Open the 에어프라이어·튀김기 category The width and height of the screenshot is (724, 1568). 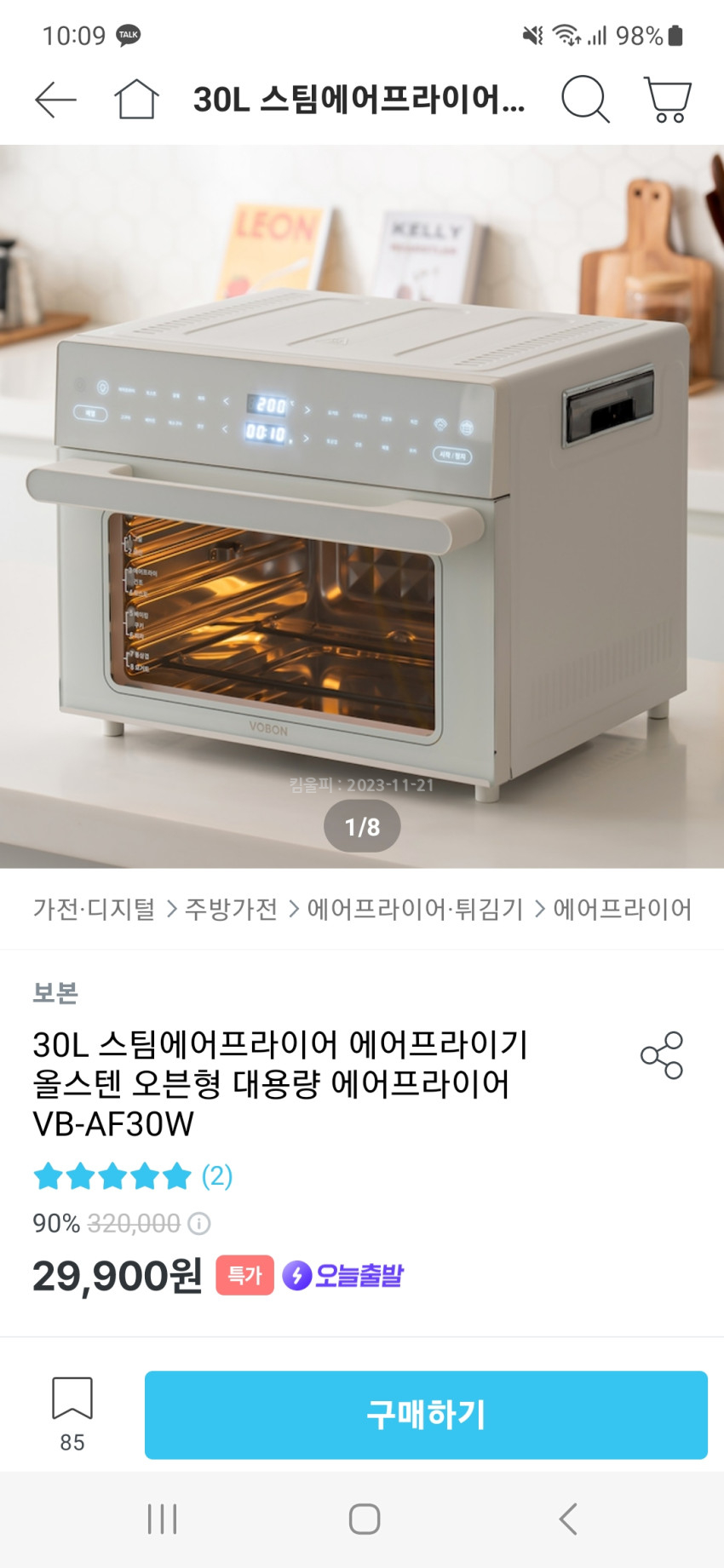click(415, 909)
